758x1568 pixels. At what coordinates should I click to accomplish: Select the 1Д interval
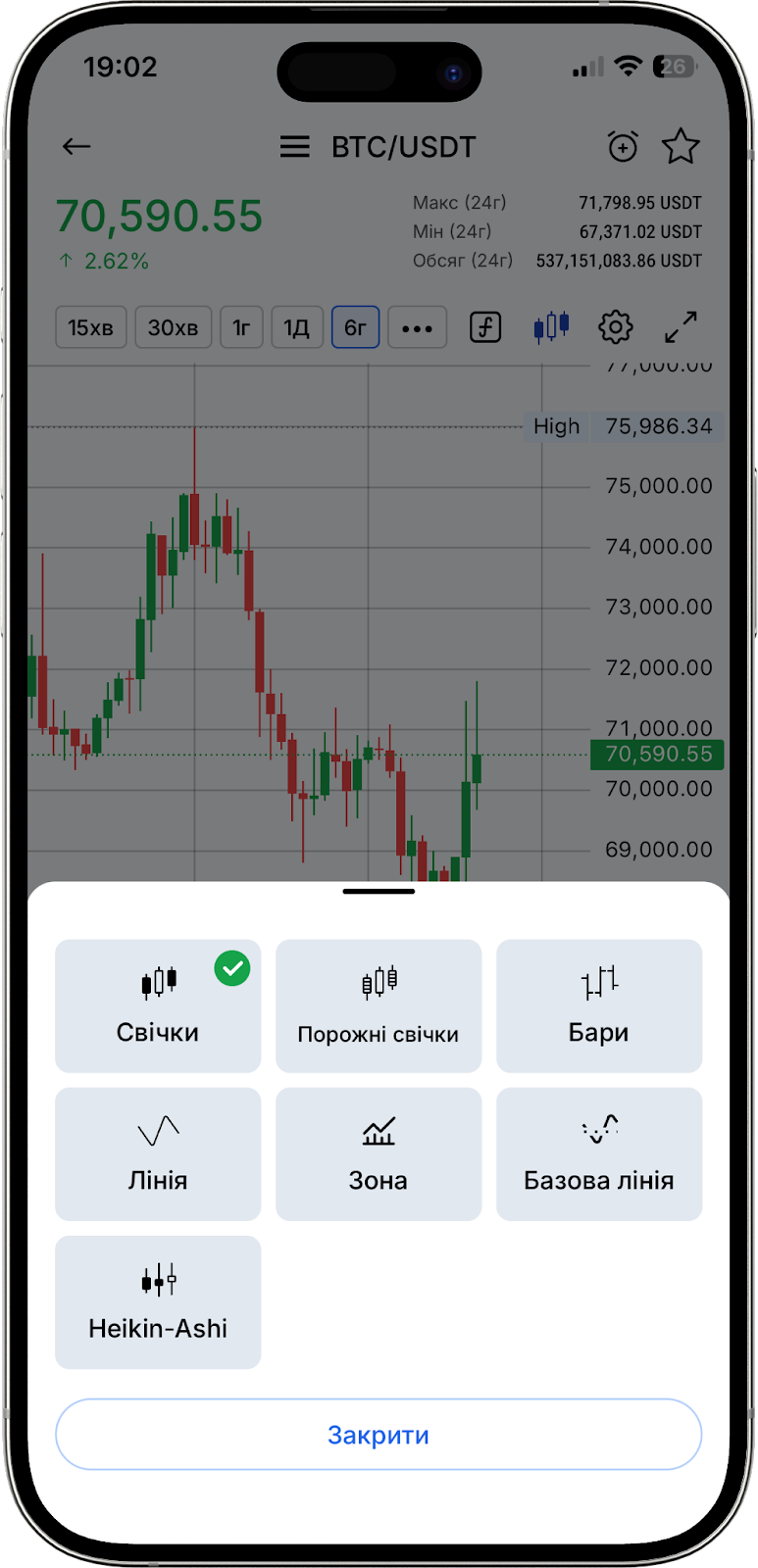point(296,327)
